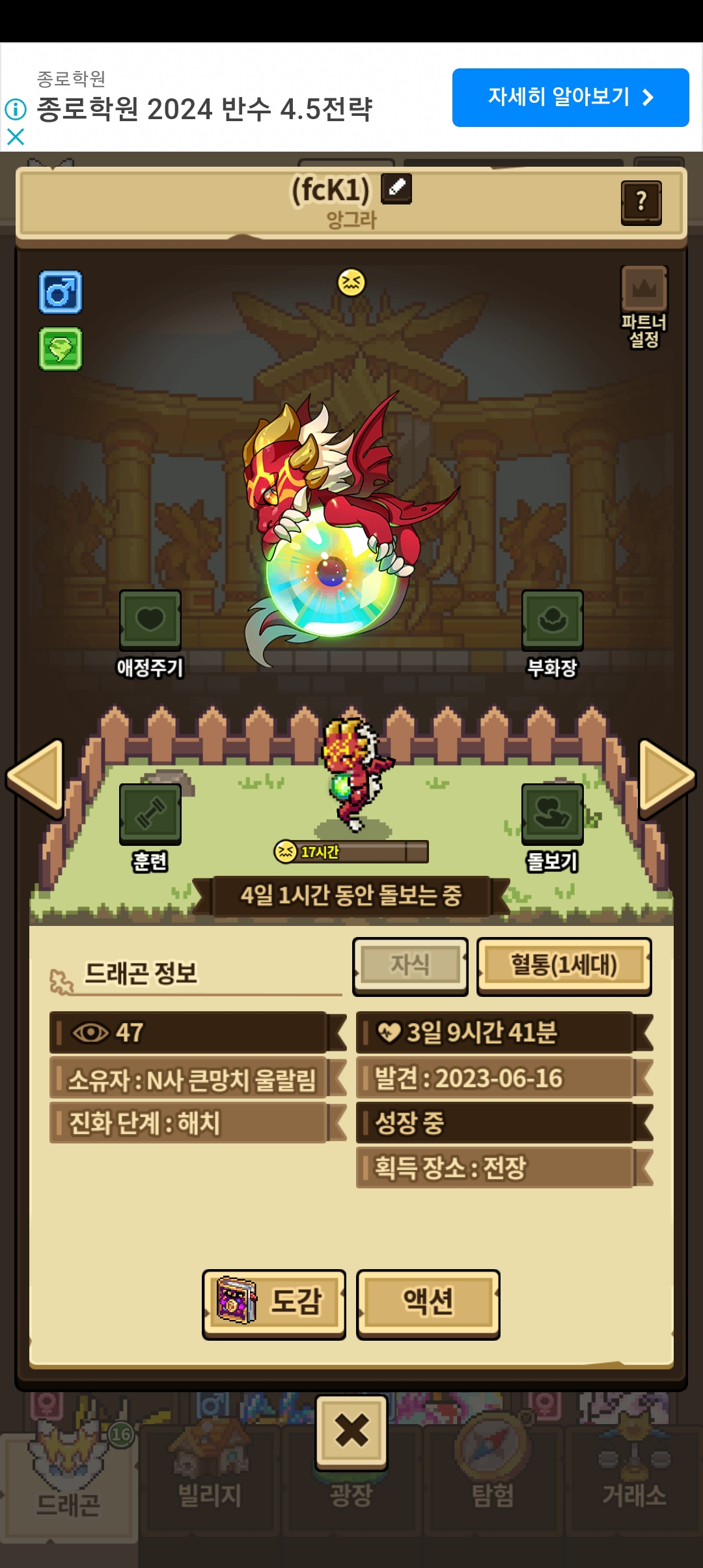This screenshot has width=703, height=1568.
Task: Open the 액션 actions menu
Action: [428, 1302]
